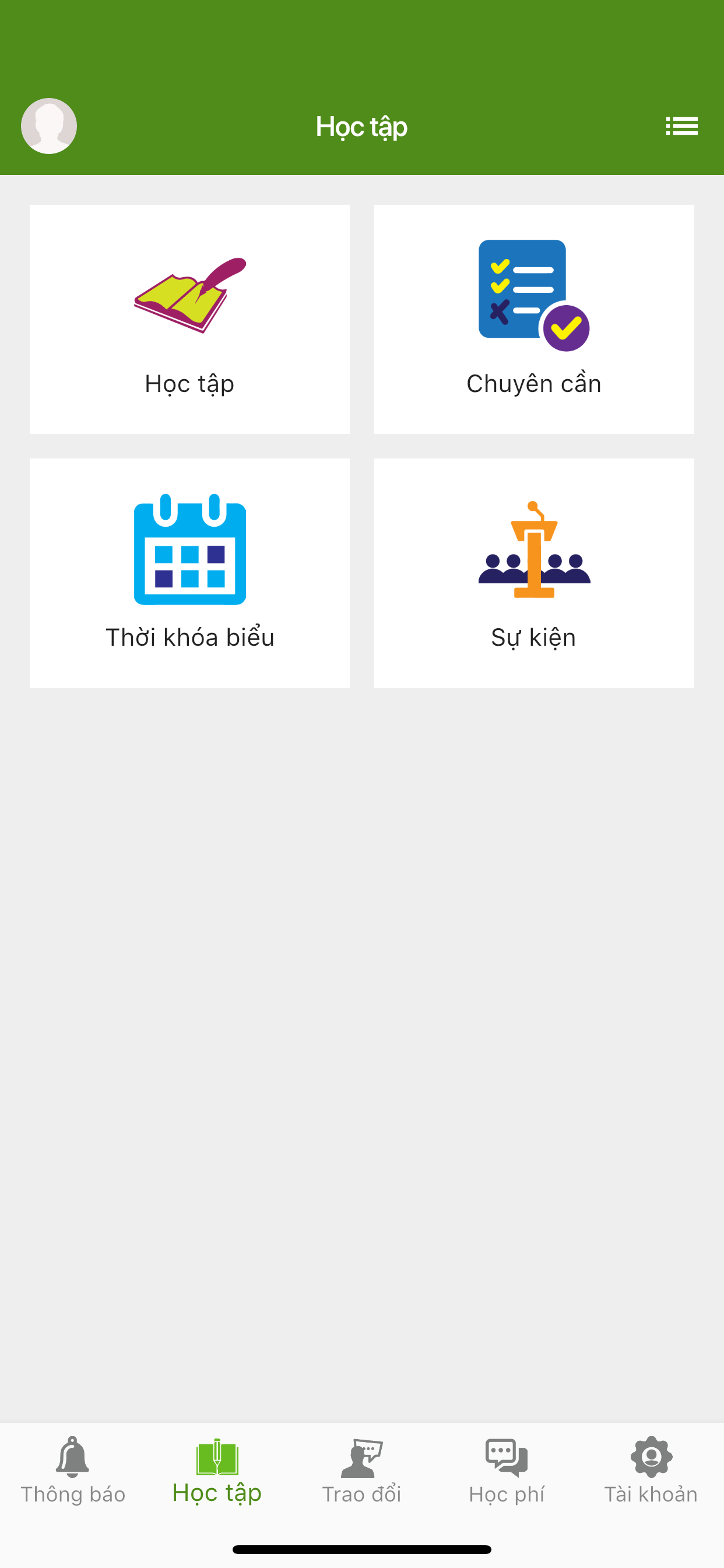The height and width of the screenshot is (1568, 724).
Task: Open the list menu icon
Action: tap(681, 126)
